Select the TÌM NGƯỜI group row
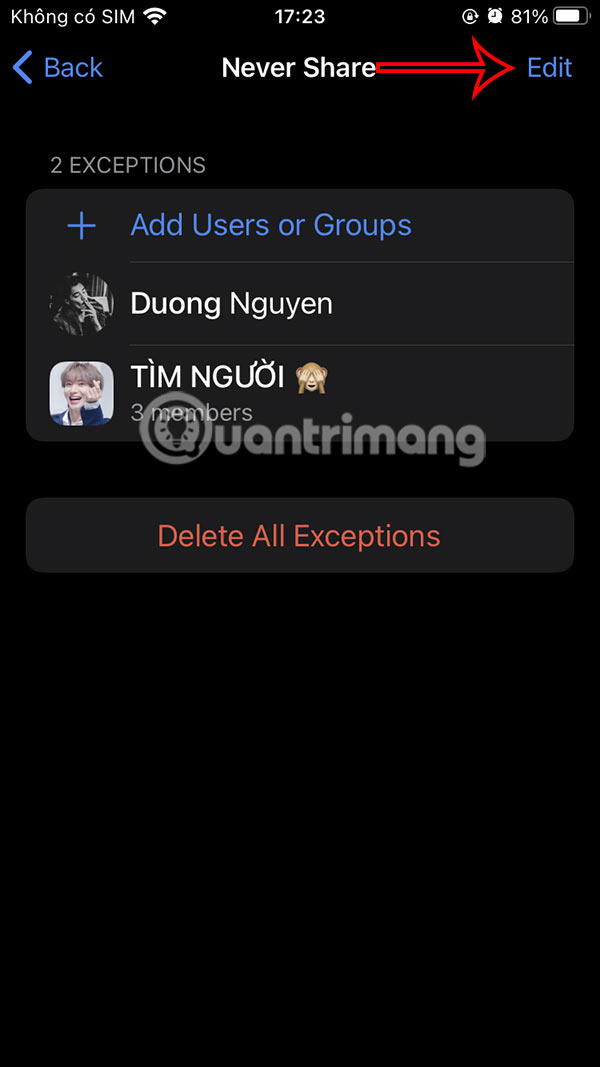The image size is (600, 1067). click(x=300, y=391)
